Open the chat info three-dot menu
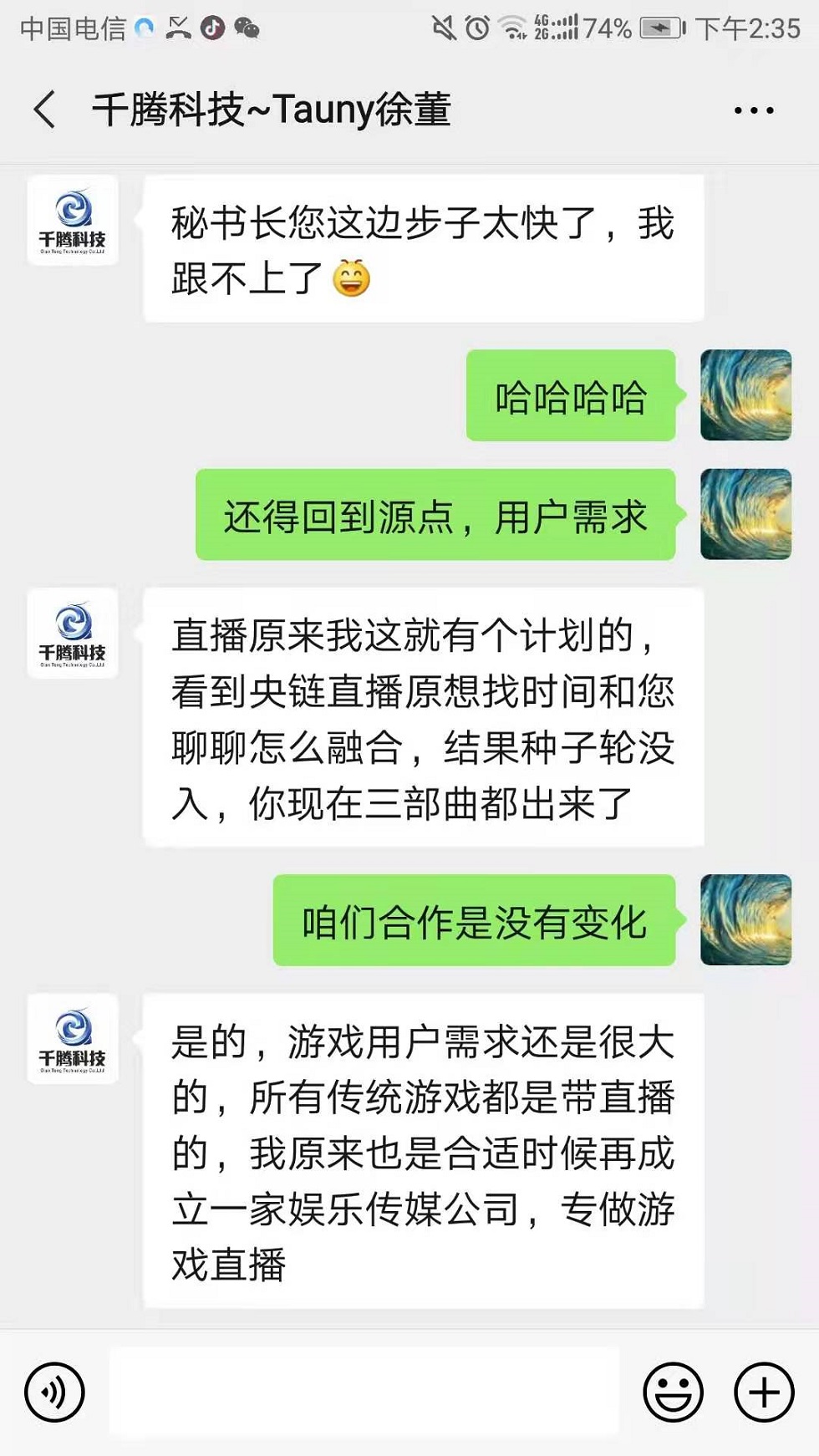819x1456 pixels. (x=753, y=109)
